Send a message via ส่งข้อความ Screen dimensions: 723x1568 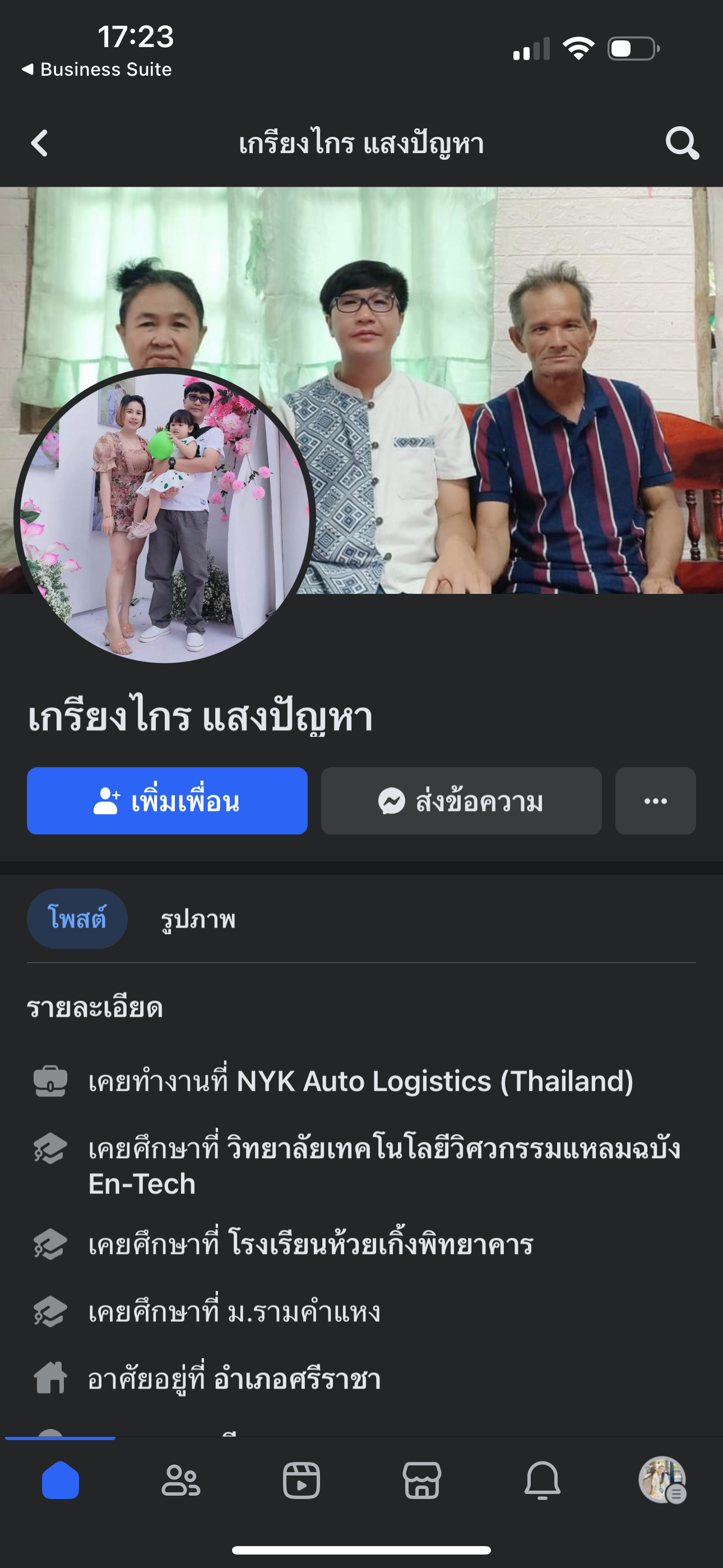pyautogui.click(x=461, y=801)
